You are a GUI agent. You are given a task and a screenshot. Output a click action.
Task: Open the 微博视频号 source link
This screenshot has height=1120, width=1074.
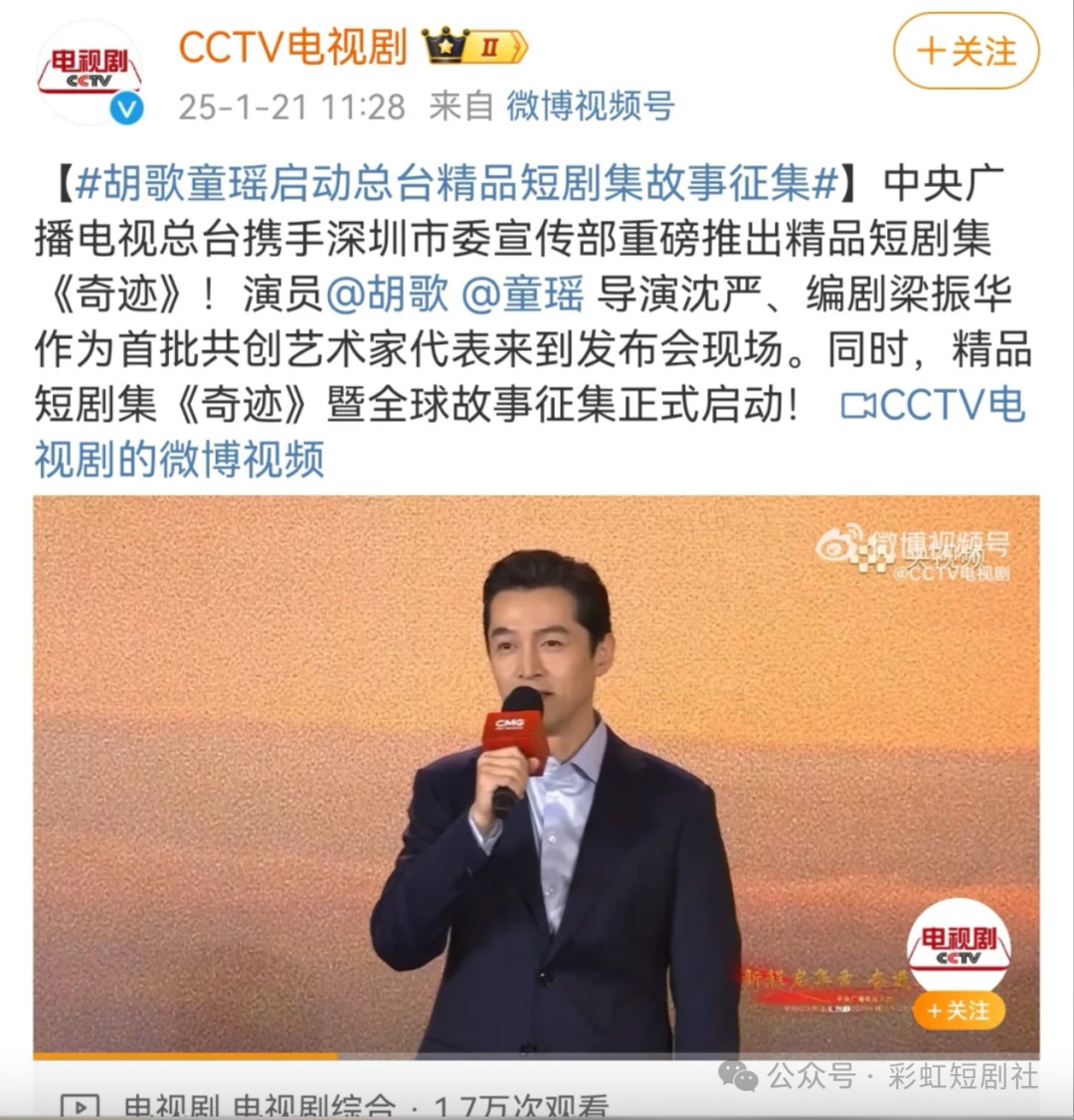(590, 105)
